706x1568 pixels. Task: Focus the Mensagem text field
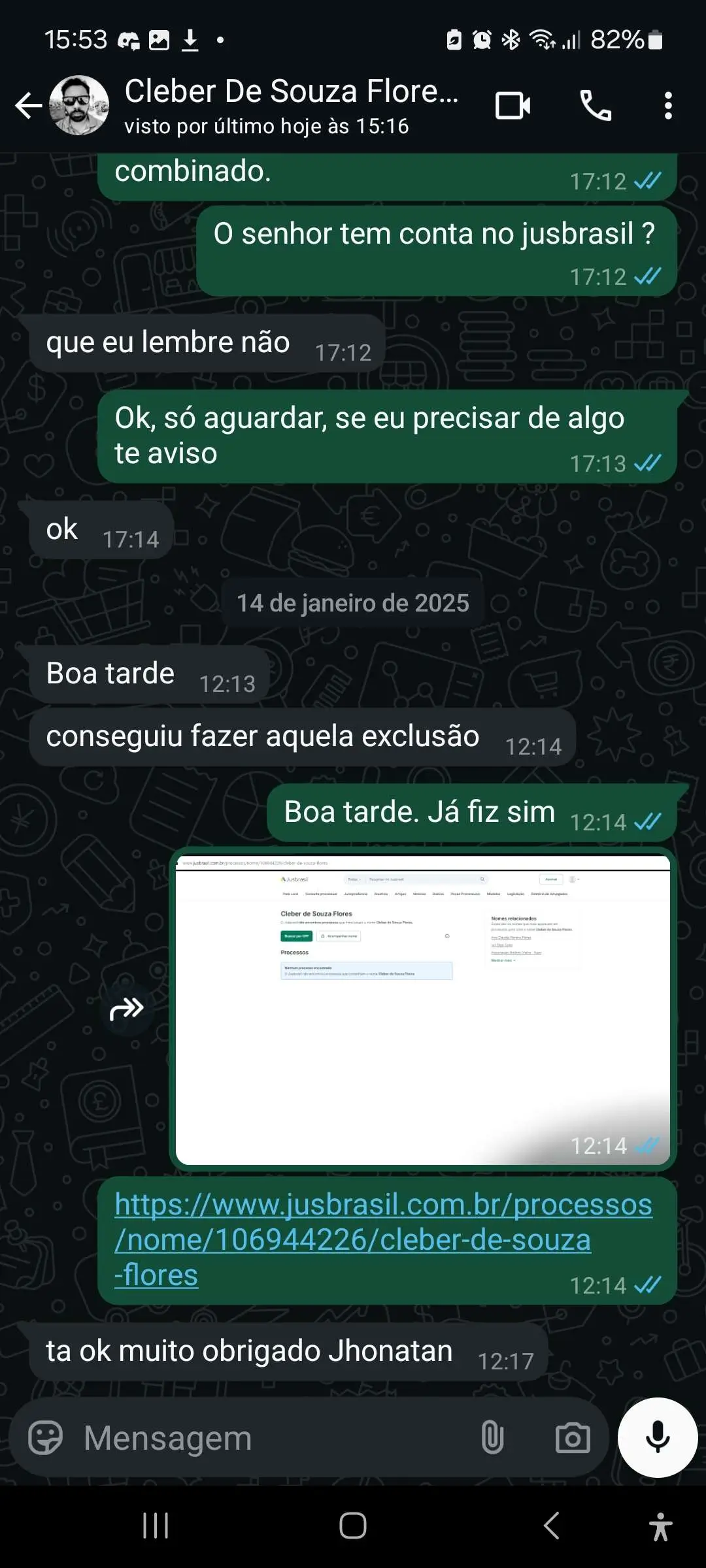click(268, 1438)
